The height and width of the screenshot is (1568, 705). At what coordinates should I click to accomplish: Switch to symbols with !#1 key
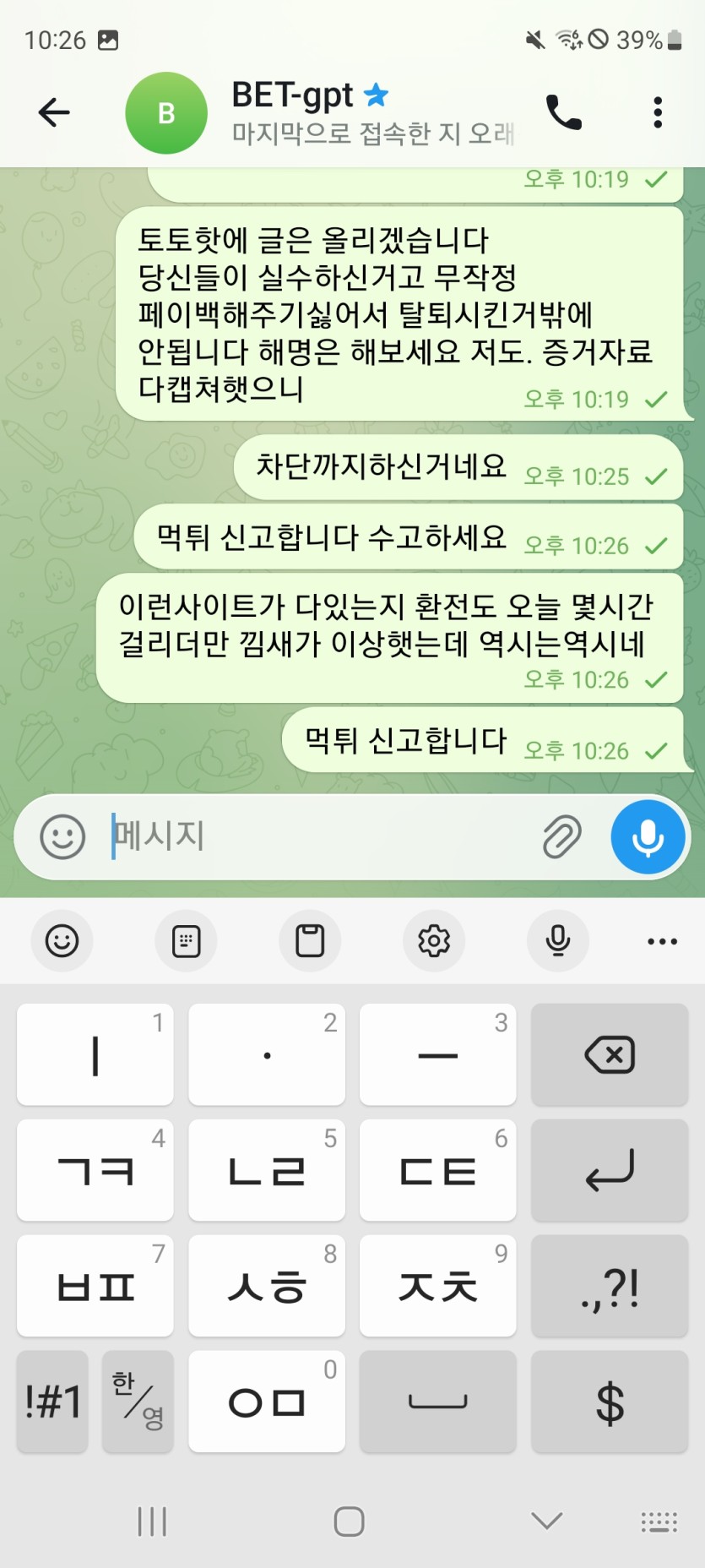click(52, 1401)
